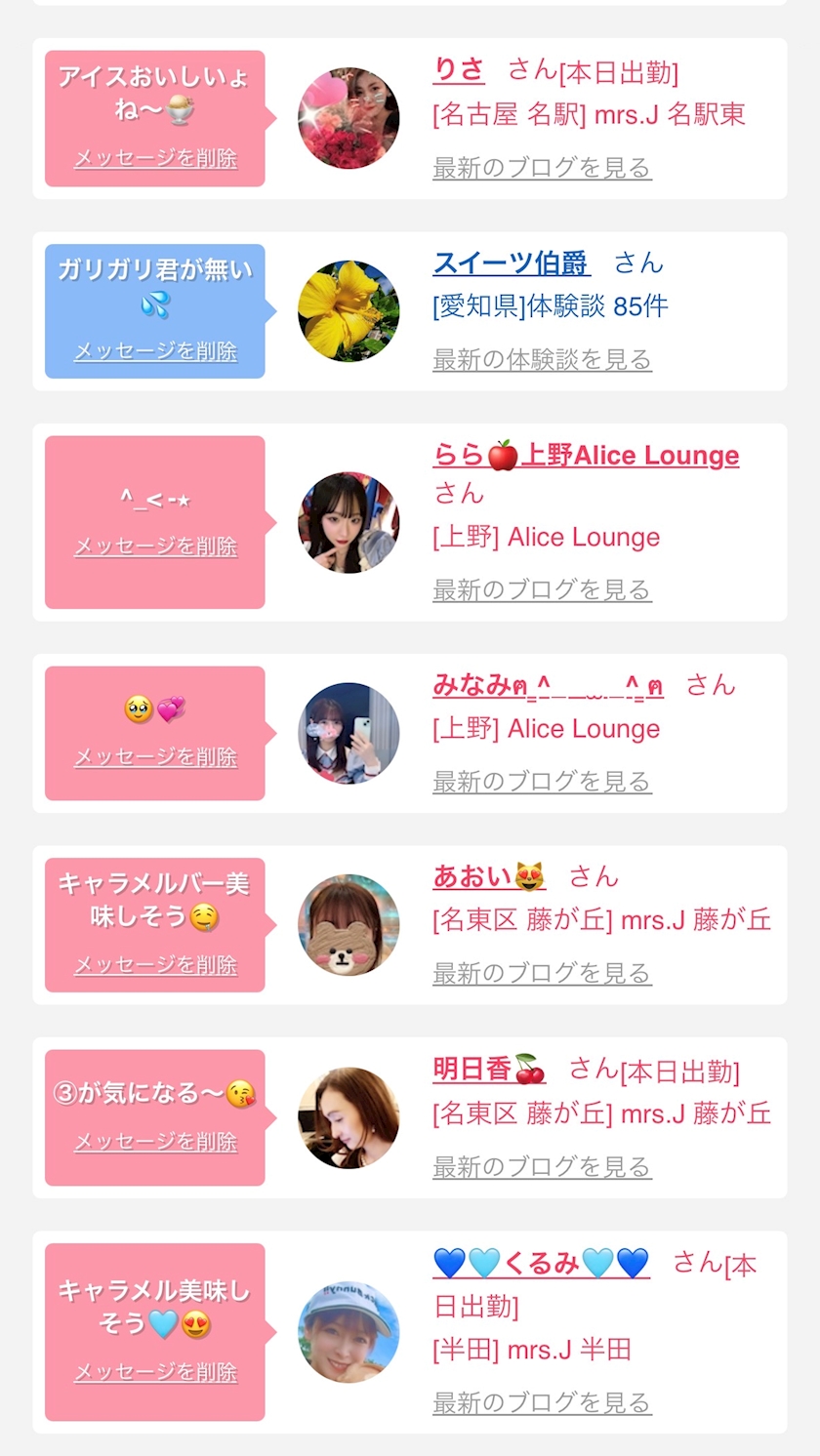
Task: Delete the アイスおいしいよね message
Action: pyautogui.click(x=155, y=159)
